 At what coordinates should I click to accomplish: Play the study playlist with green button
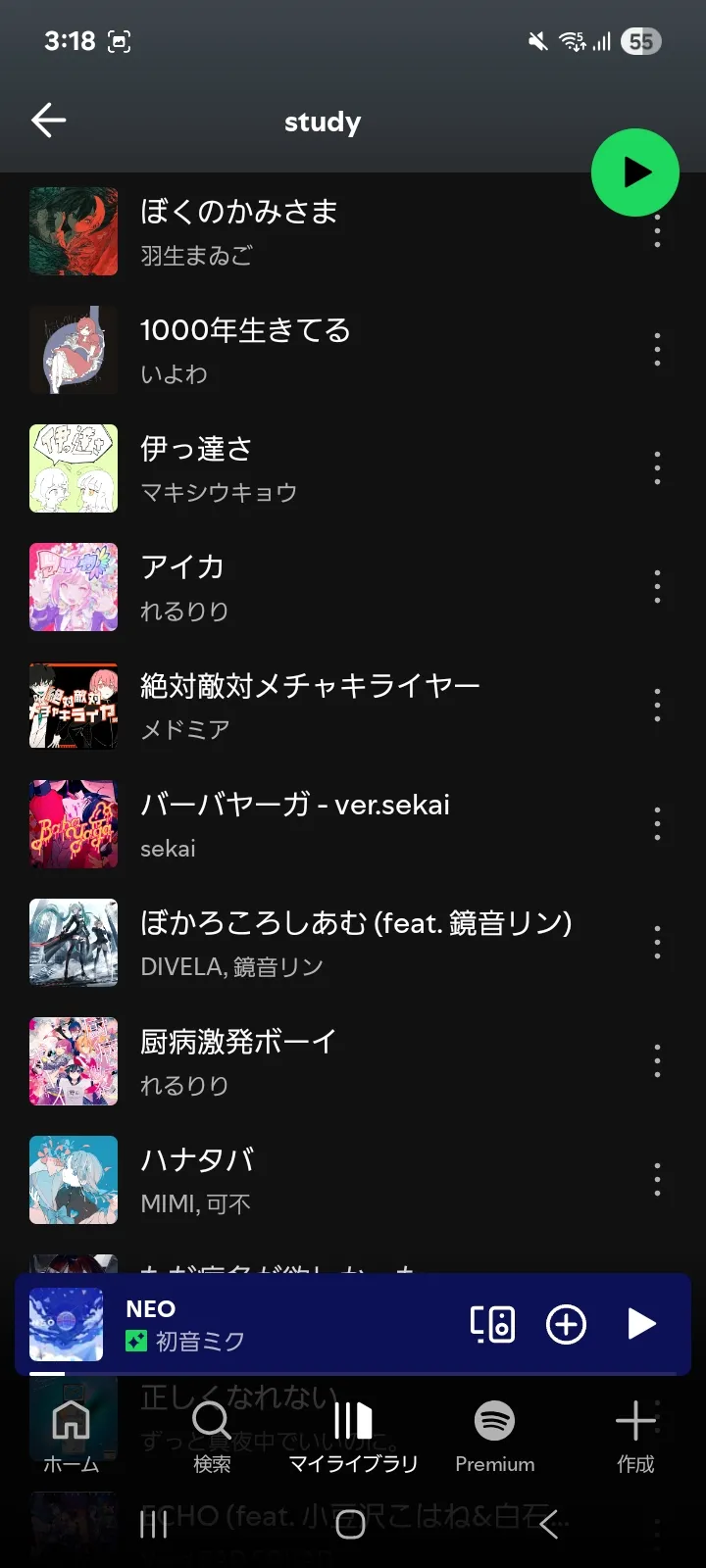tap(635, 172)
